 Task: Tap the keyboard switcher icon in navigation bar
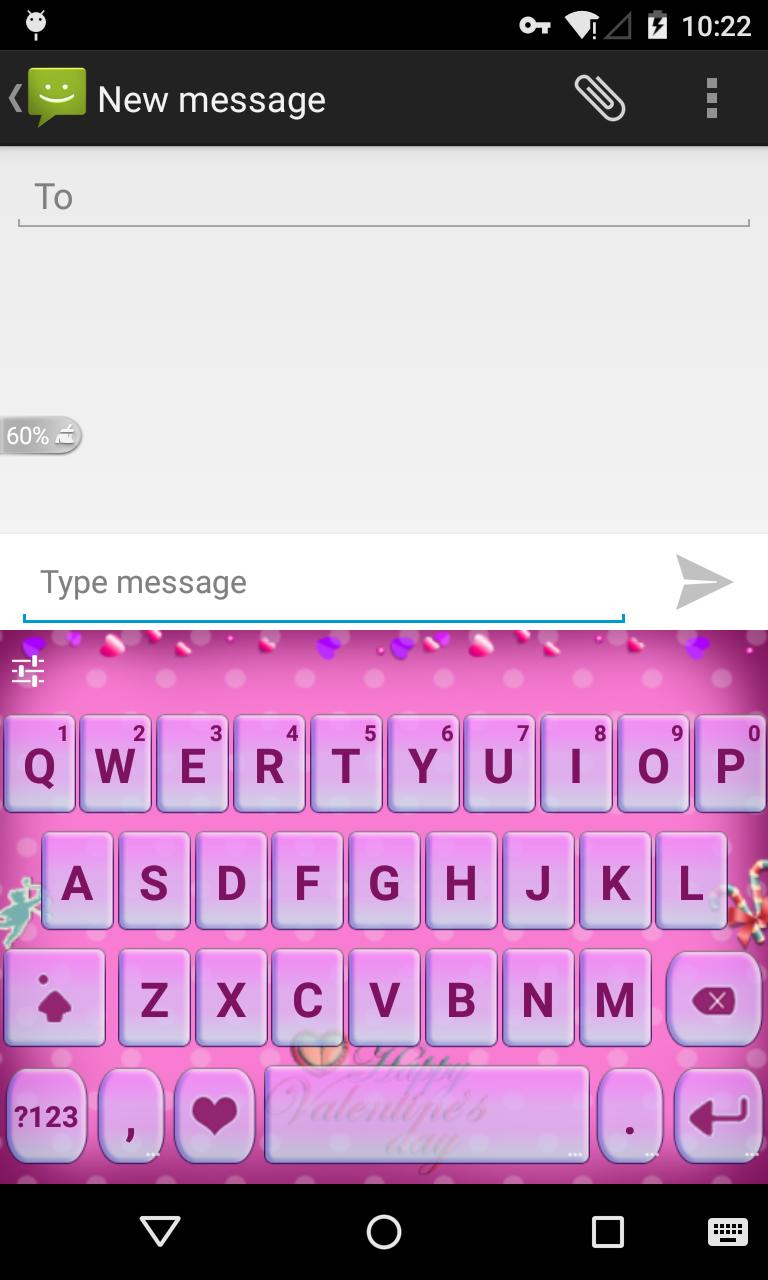click(726, 1233)
